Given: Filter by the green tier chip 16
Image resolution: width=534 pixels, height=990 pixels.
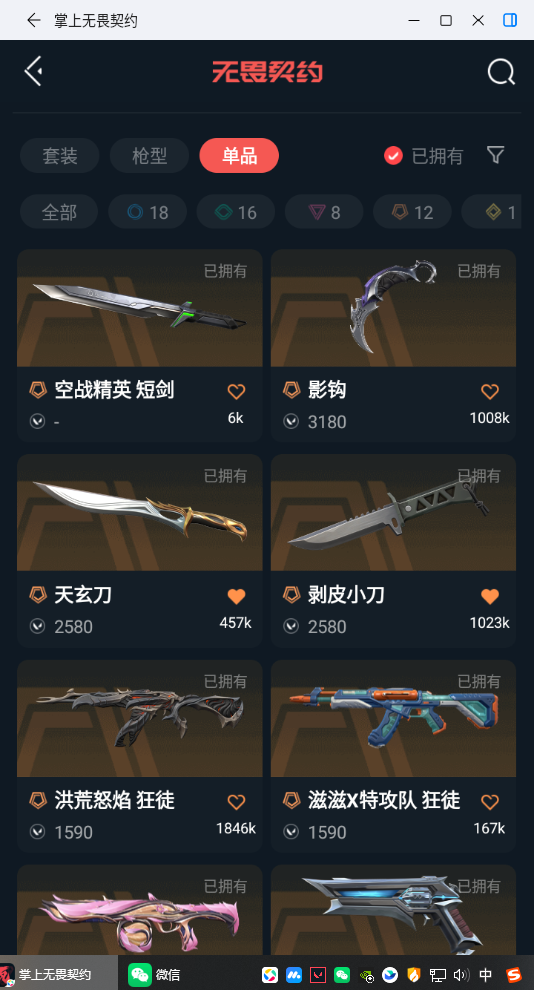Looking at the screenshot, I should [236, 212].
